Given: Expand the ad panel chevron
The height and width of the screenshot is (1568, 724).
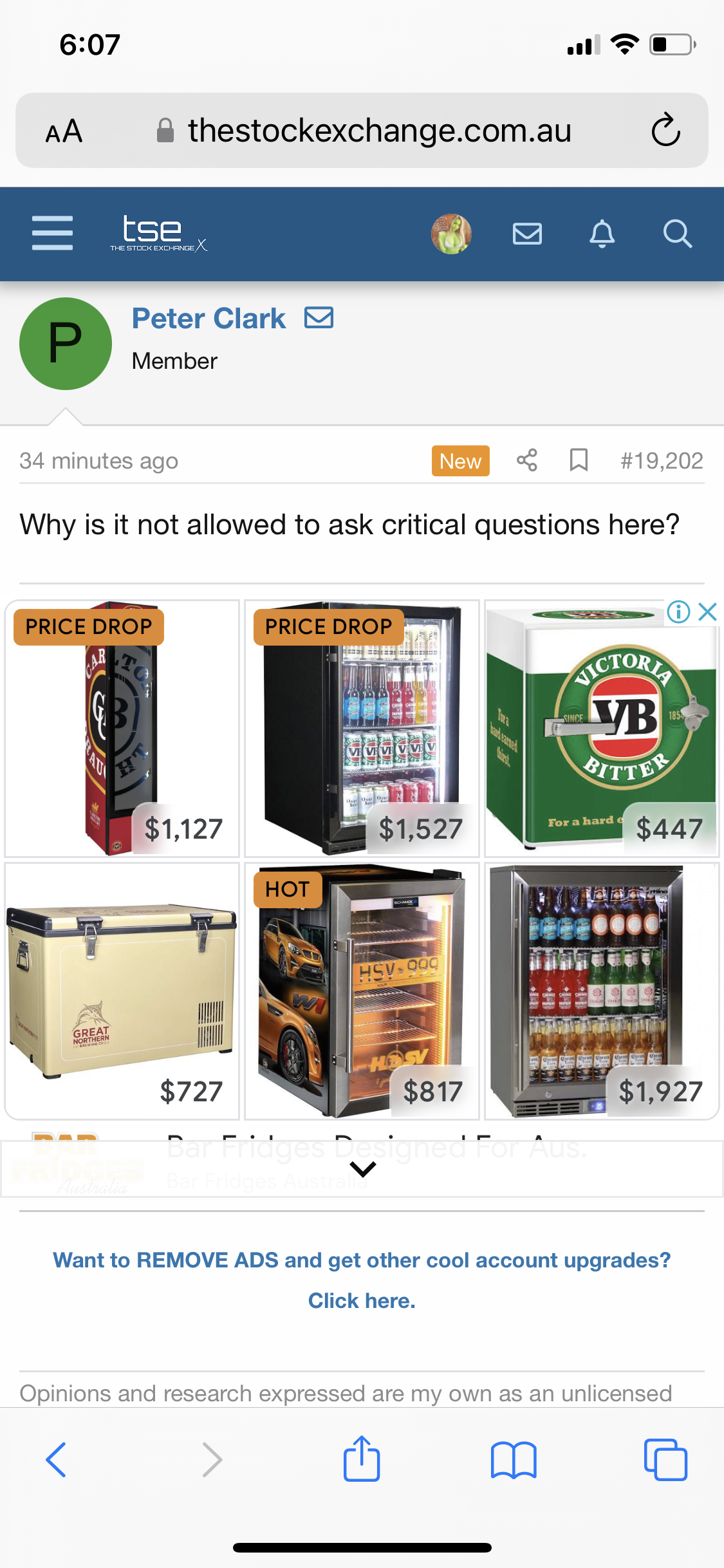Looking at the screenshot, I should pyautogui.click(x=362, y=1169).
